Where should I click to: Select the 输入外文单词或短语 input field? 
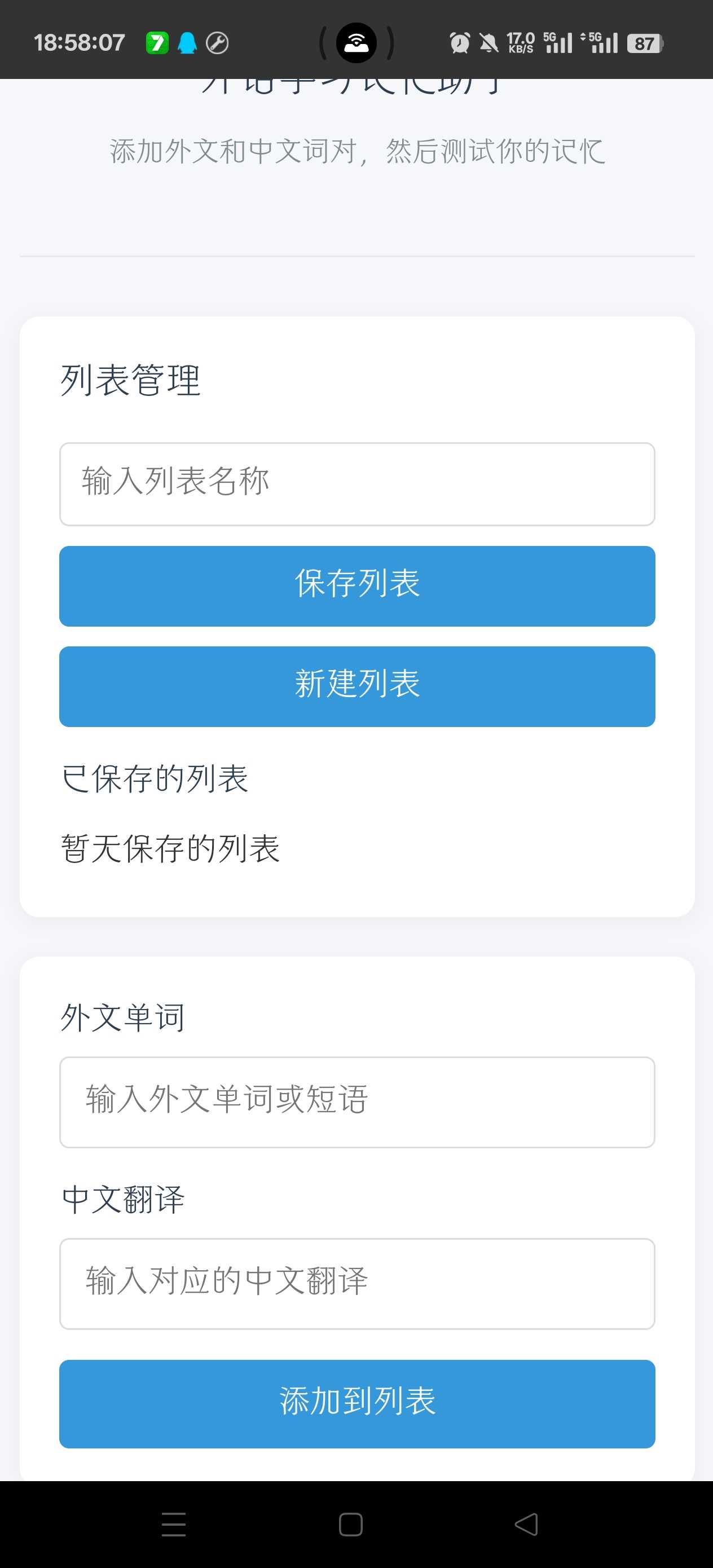pyautogui.click(x=357, y=1102)
